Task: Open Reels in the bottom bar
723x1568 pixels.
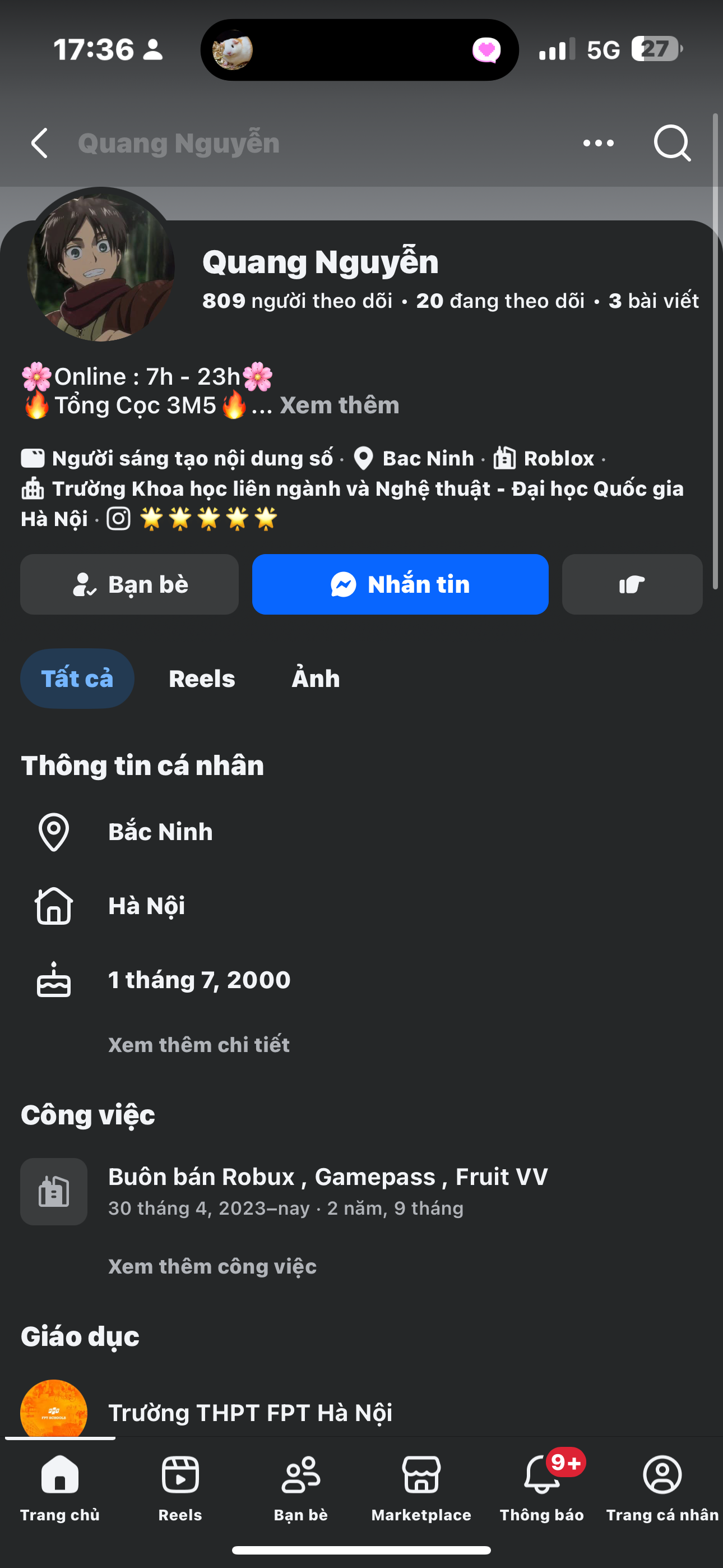Action: (x=180, y=1486)
